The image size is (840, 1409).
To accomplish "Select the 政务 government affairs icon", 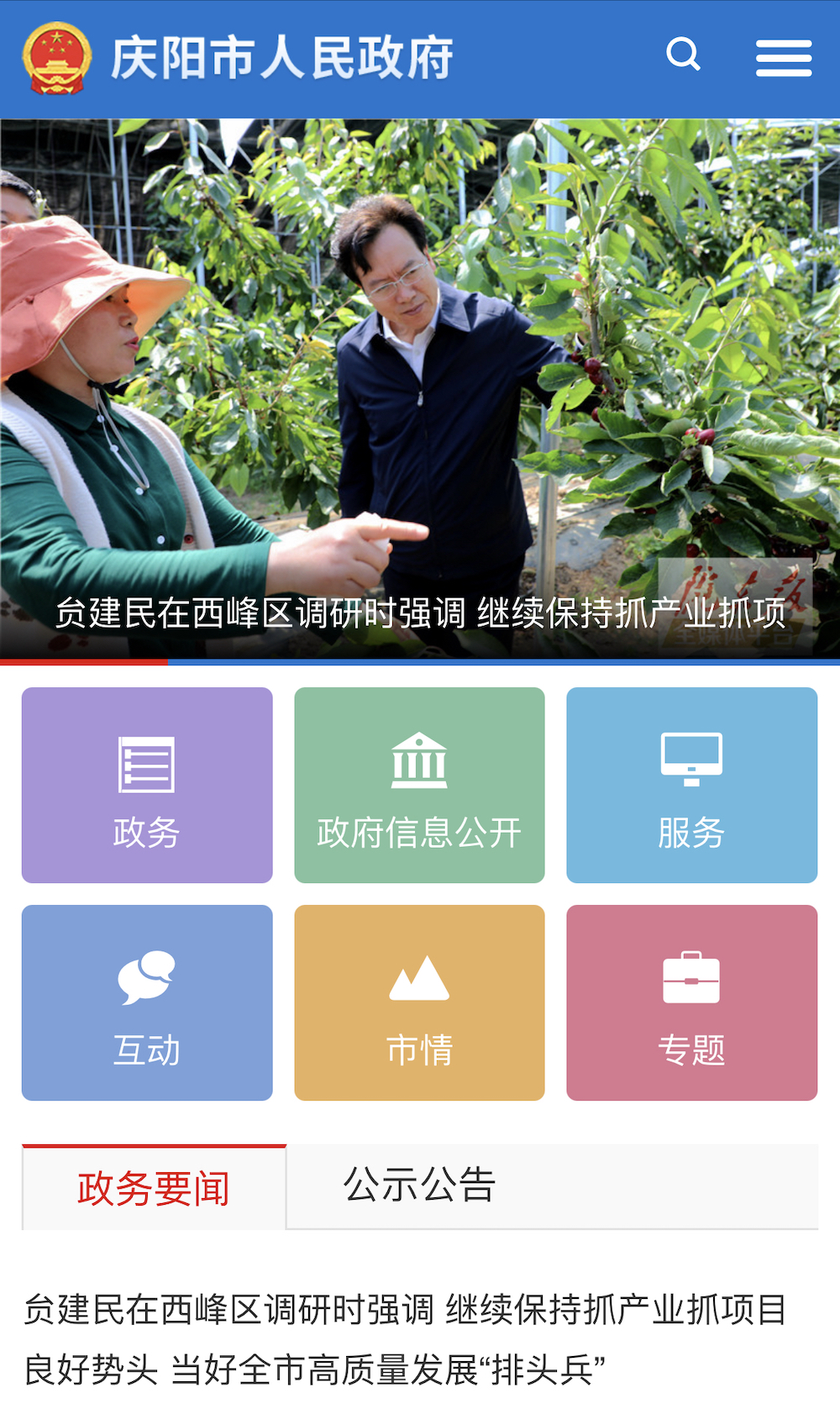I will tap(147, 765).
